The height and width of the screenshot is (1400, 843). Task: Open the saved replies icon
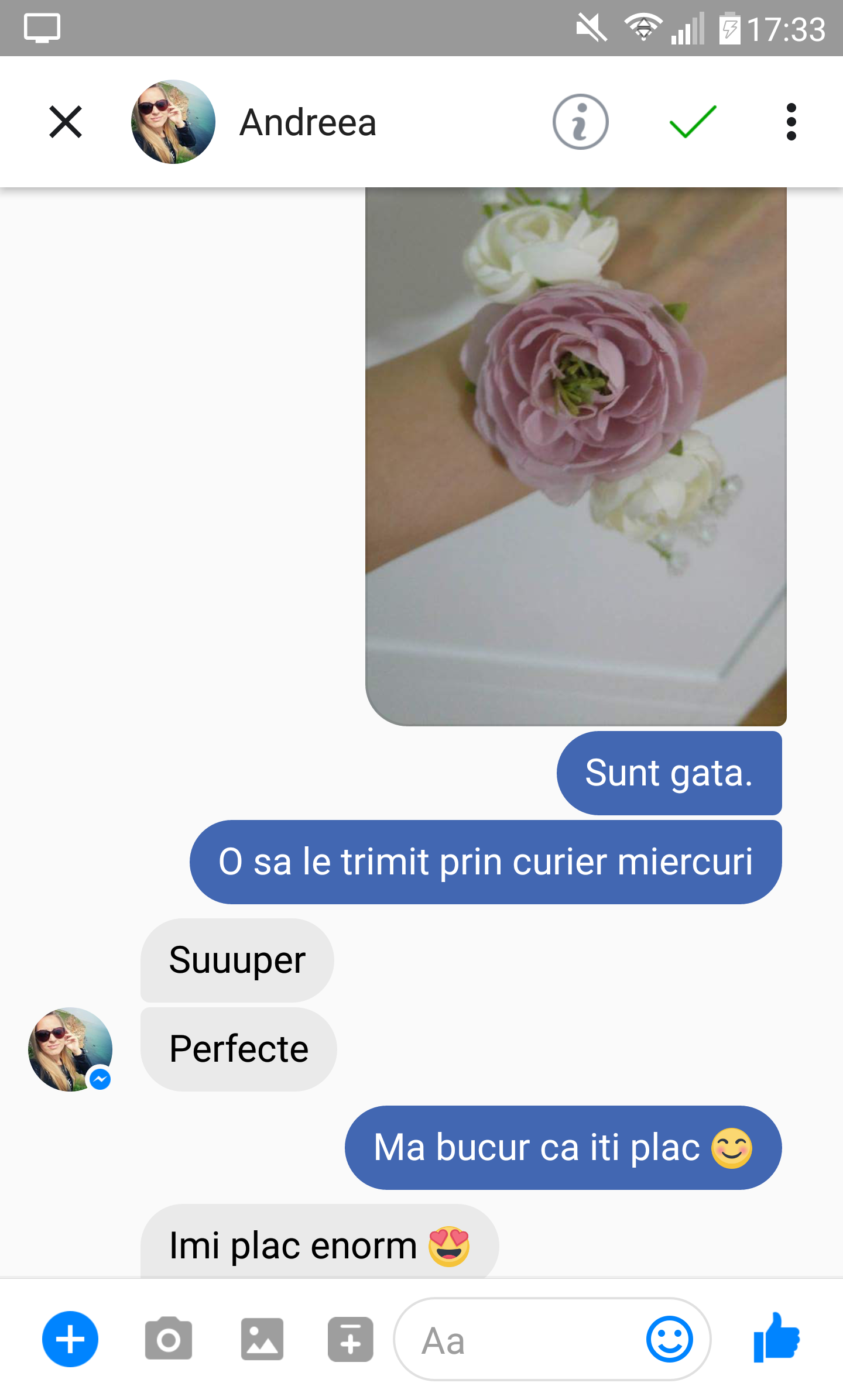pyautogui.click(x=350, y=1339)
